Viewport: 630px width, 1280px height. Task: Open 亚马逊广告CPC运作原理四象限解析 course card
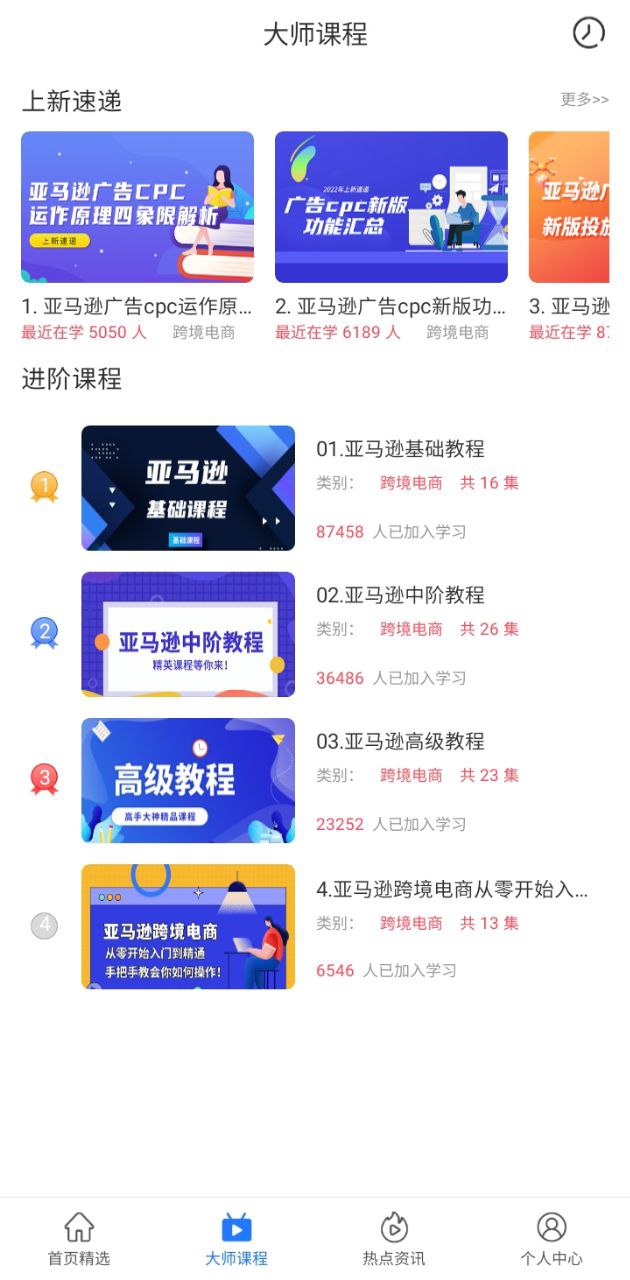(137, 207)
